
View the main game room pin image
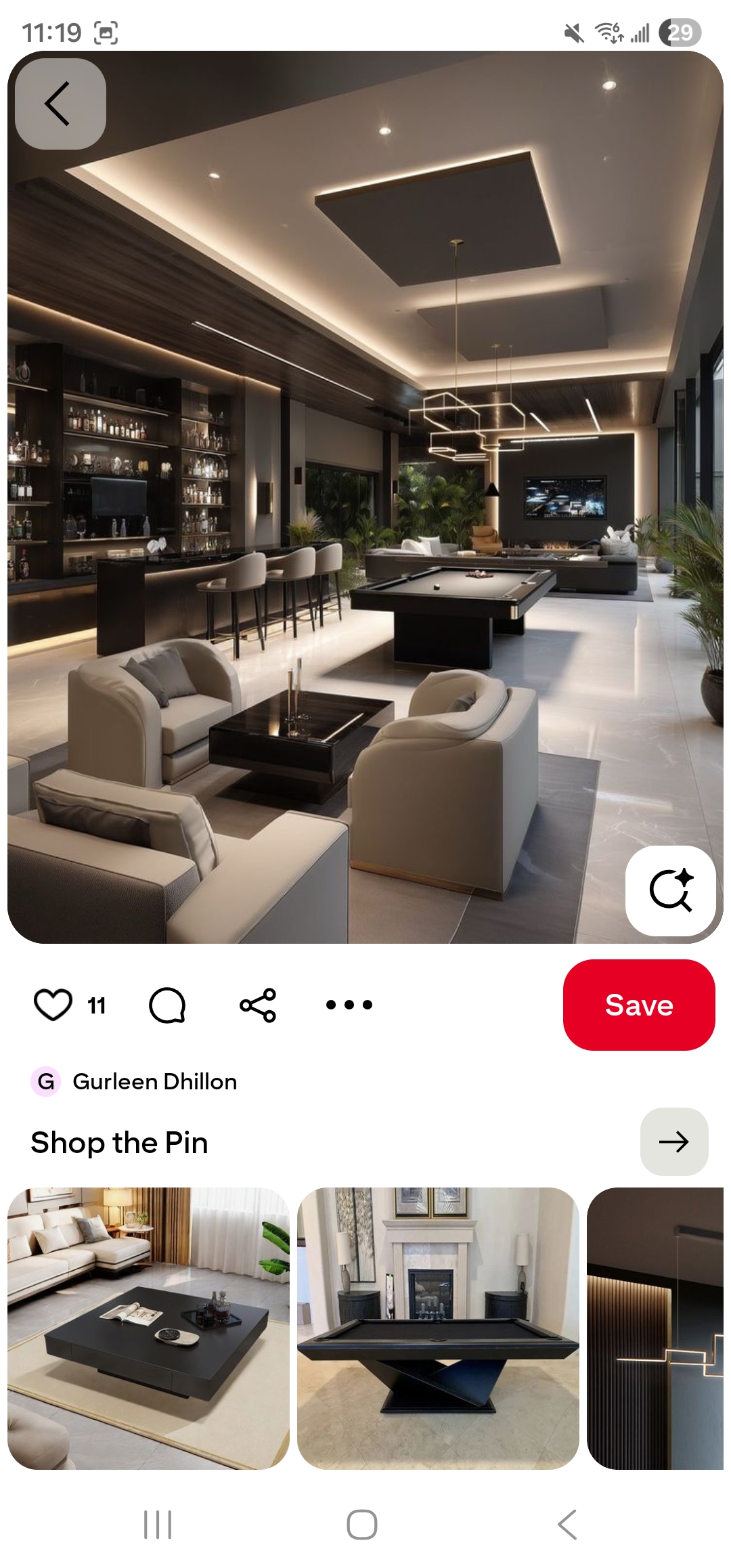point(365,474)
